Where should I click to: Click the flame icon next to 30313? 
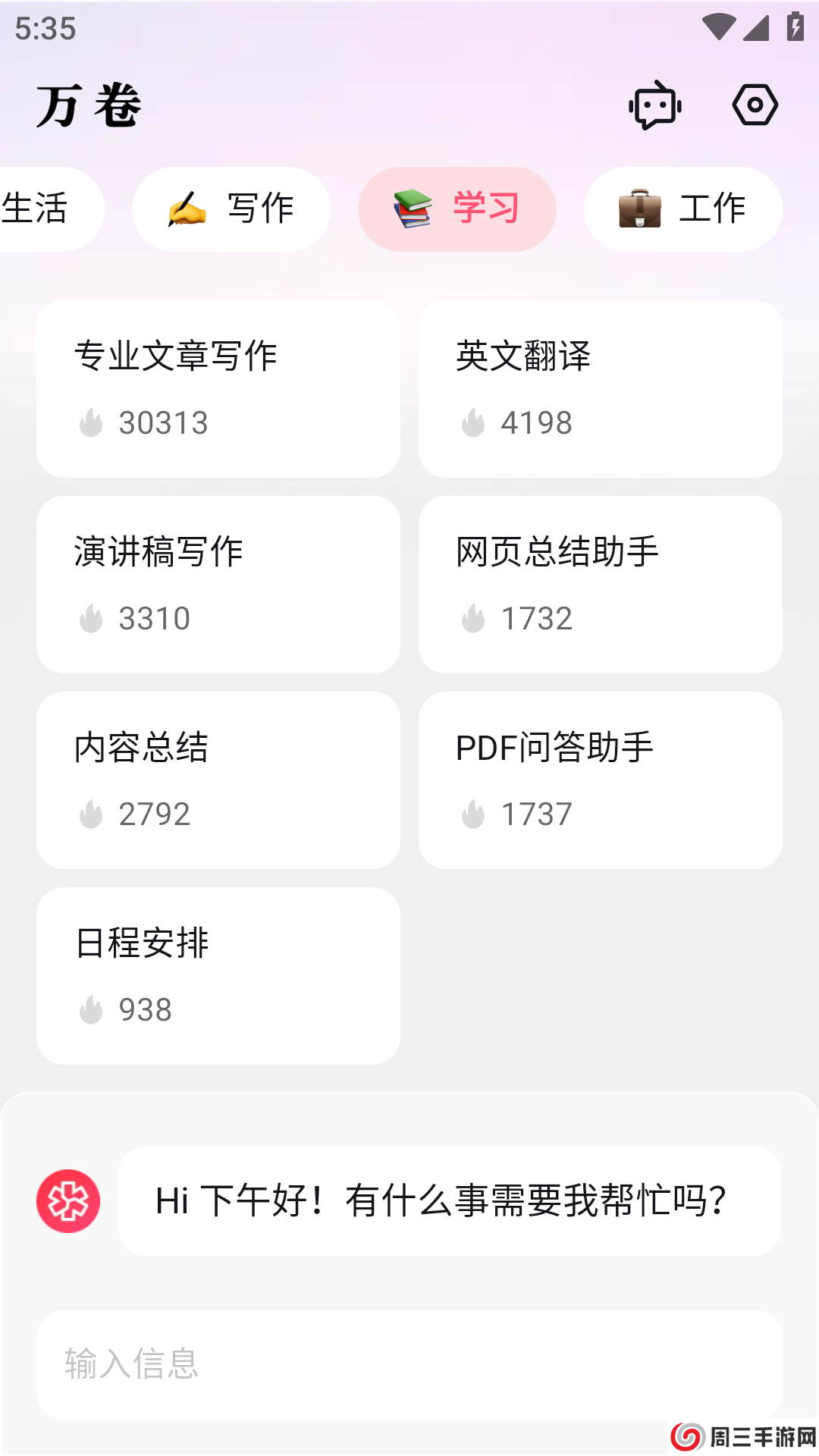91,424
